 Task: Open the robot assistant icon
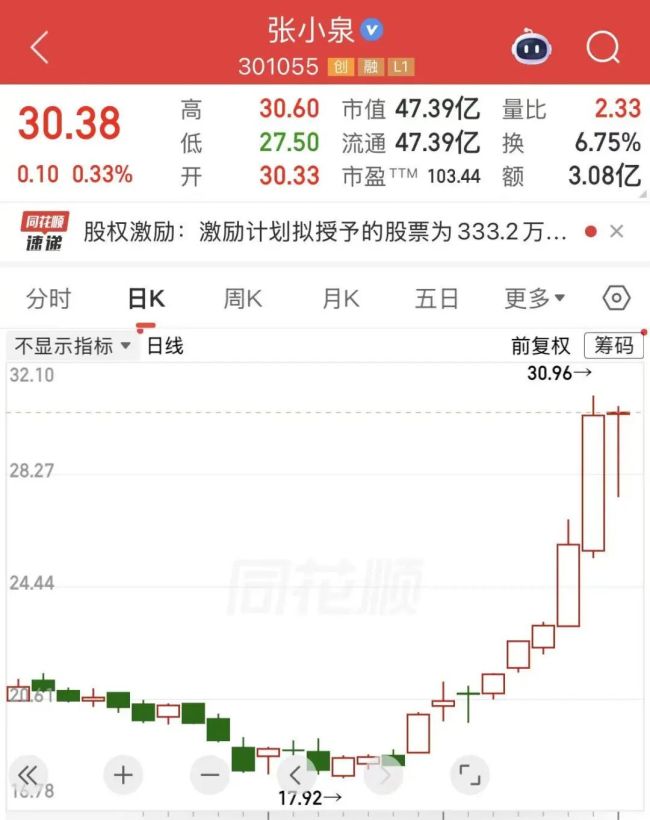(x=534, y=47)
